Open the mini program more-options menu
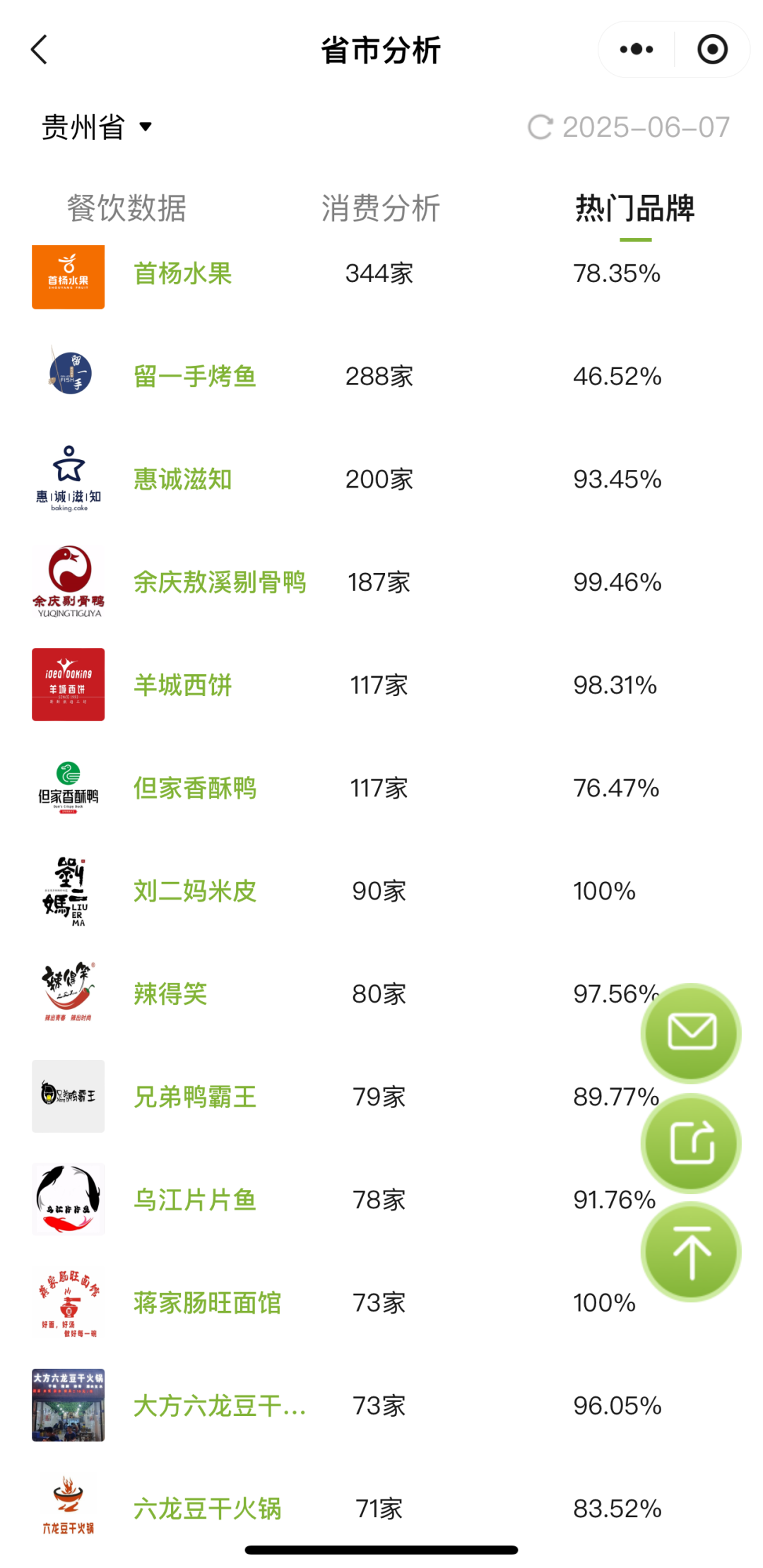The image size is (763, 1568). (637, 49)
